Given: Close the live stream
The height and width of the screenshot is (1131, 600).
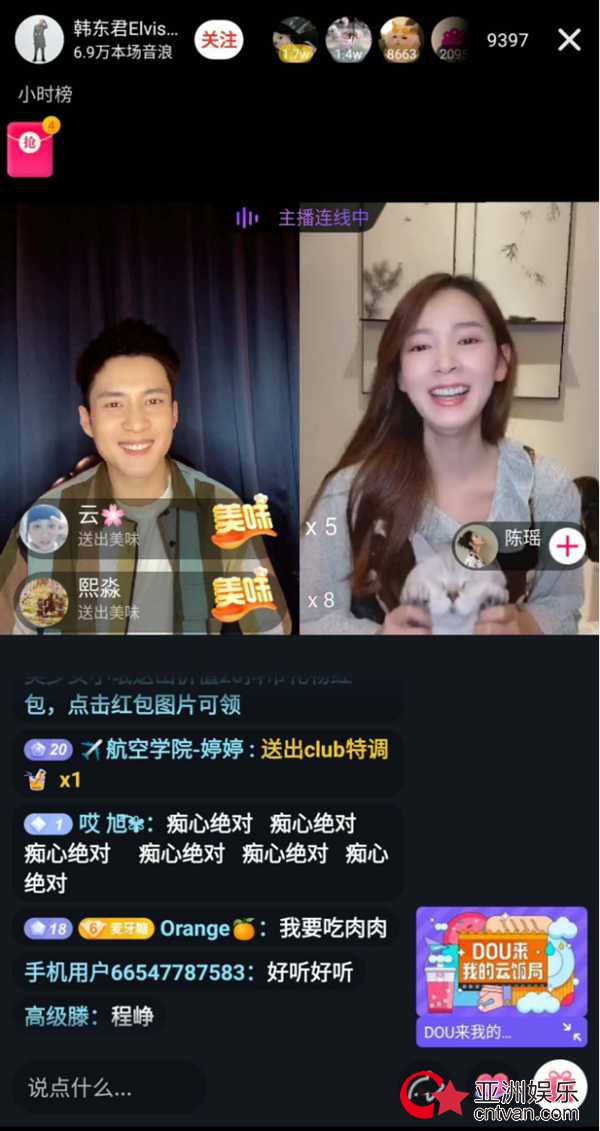Looking at the screenshot, I should [569, 40].
